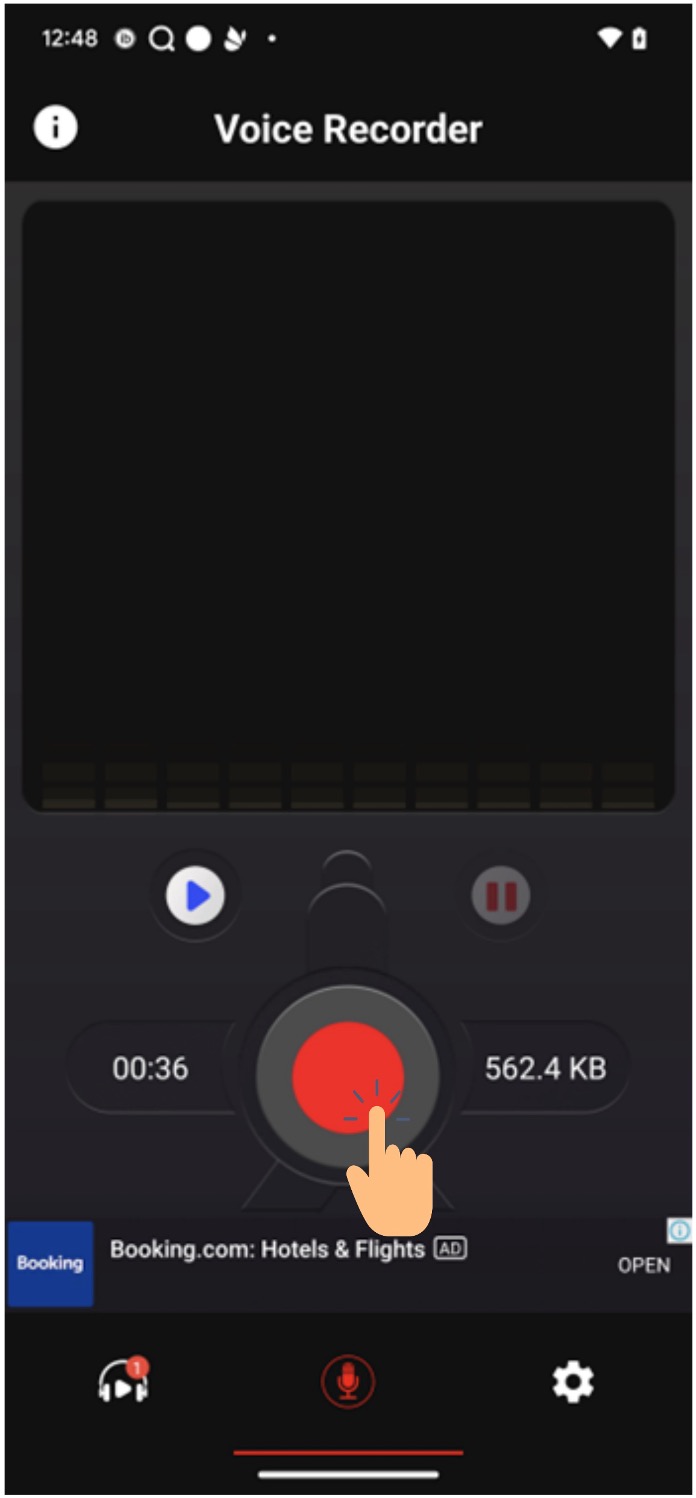Open the ad info icon
Image resolution: width=696 pixels, height=1498 pixels.
point(680,1229)
